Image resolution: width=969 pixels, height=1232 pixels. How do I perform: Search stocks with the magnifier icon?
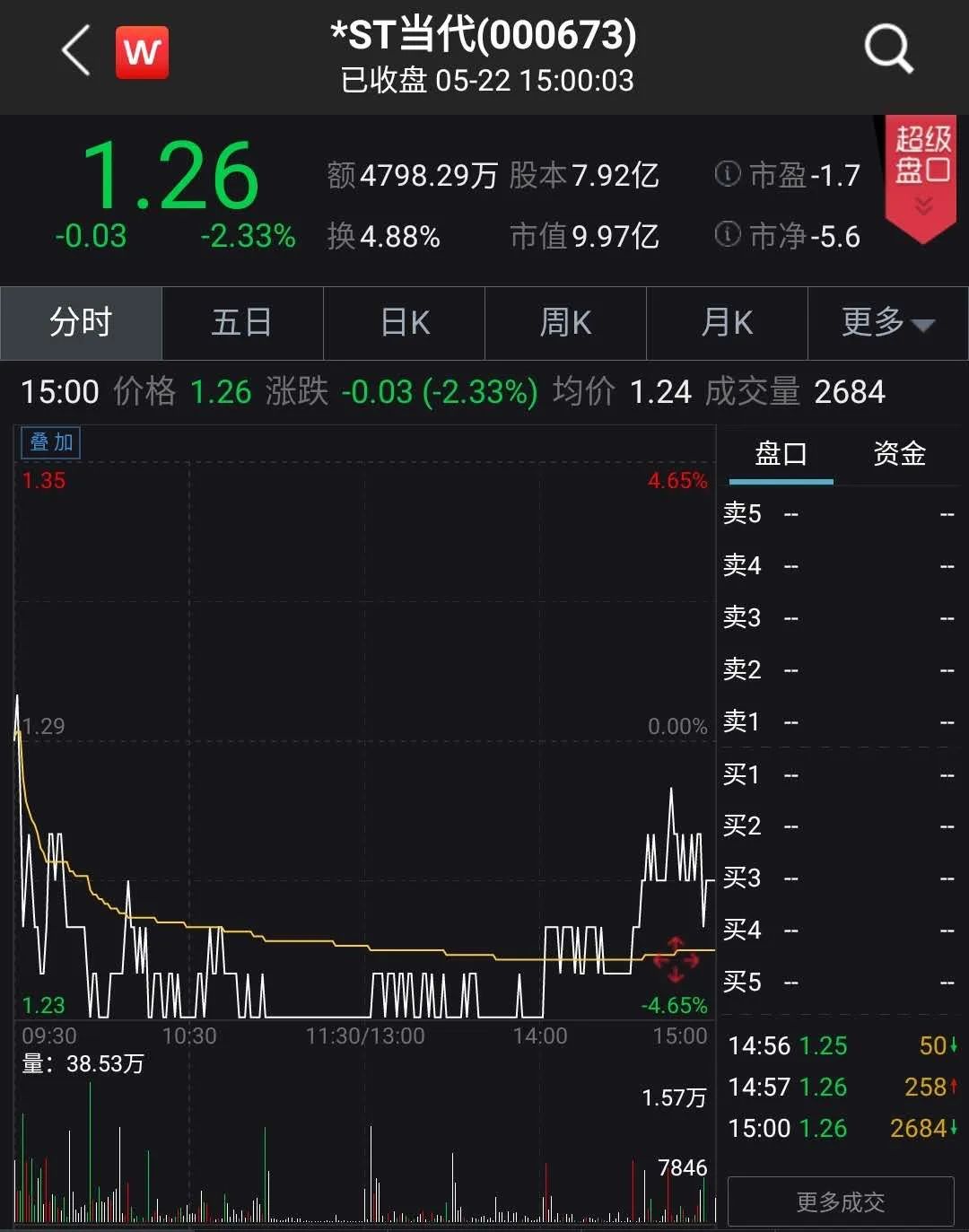click(x=887, y=48)
